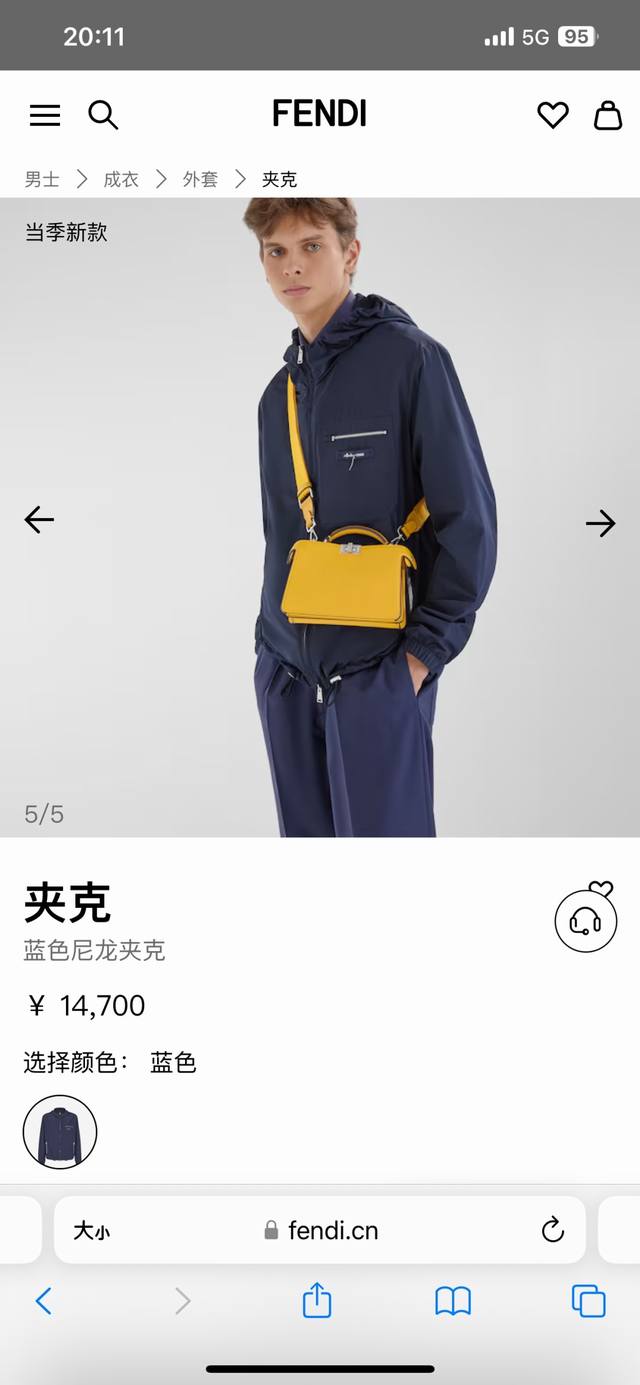The height and width of the screenshot is (1385, 640).
Task: Go back in Safari
Action: click(43, 1300)
